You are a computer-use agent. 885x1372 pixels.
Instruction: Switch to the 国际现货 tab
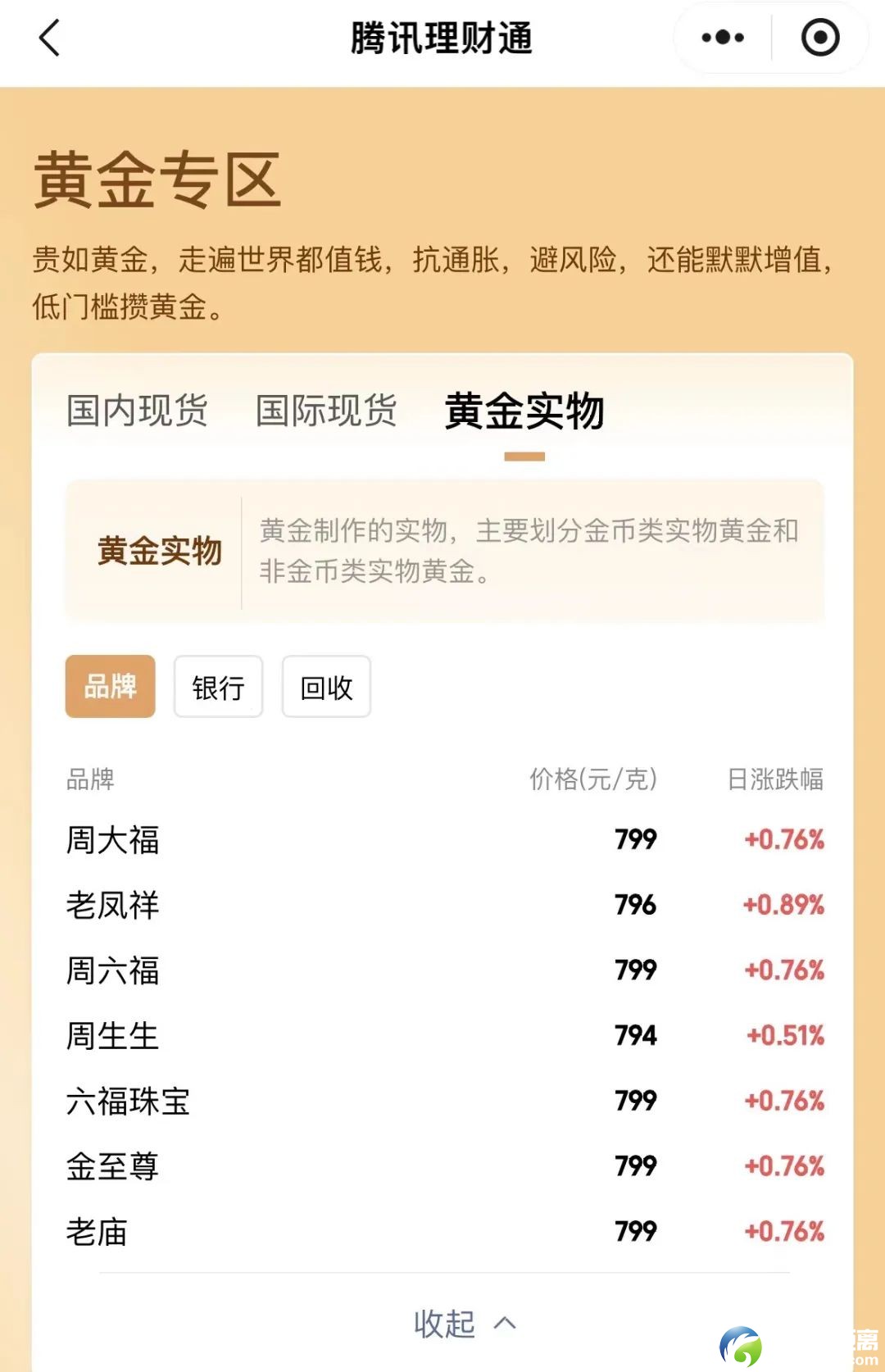coord(326,410)
